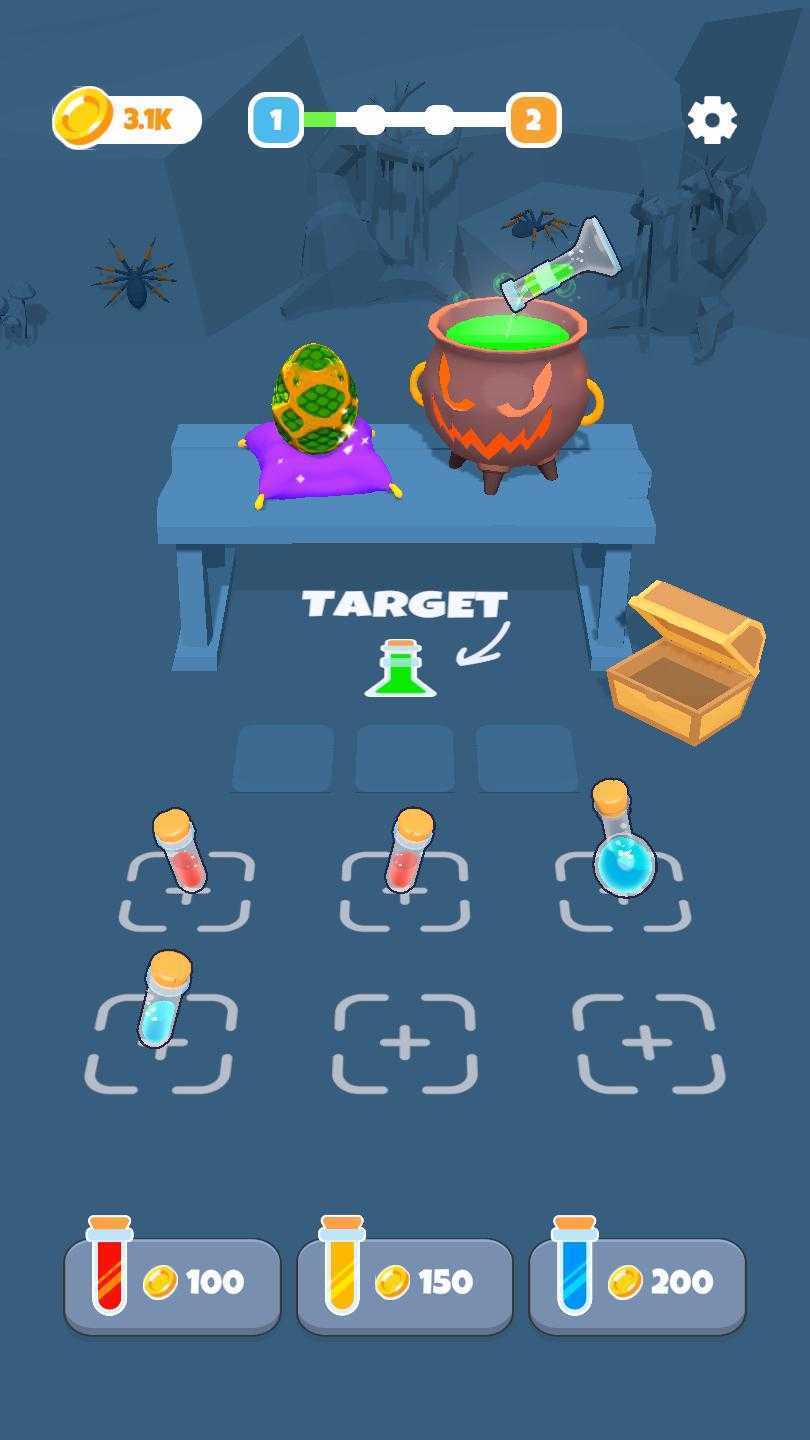Buy the blue potion for 200 coins
This screenshot has width=810, height=1440.
click(637, 1283)
